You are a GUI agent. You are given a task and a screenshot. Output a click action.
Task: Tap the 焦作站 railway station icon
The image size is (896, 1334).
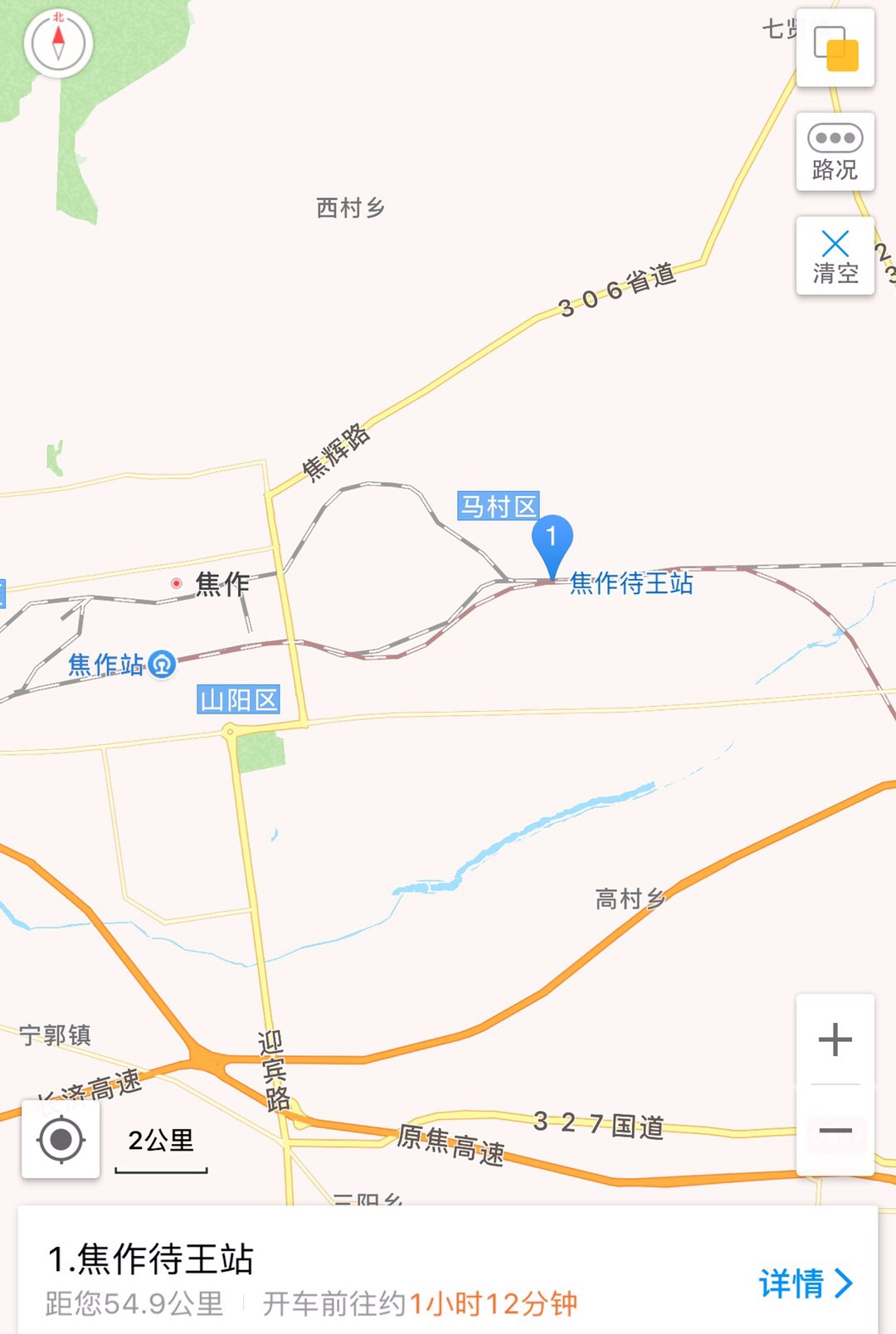pos(163,665)
